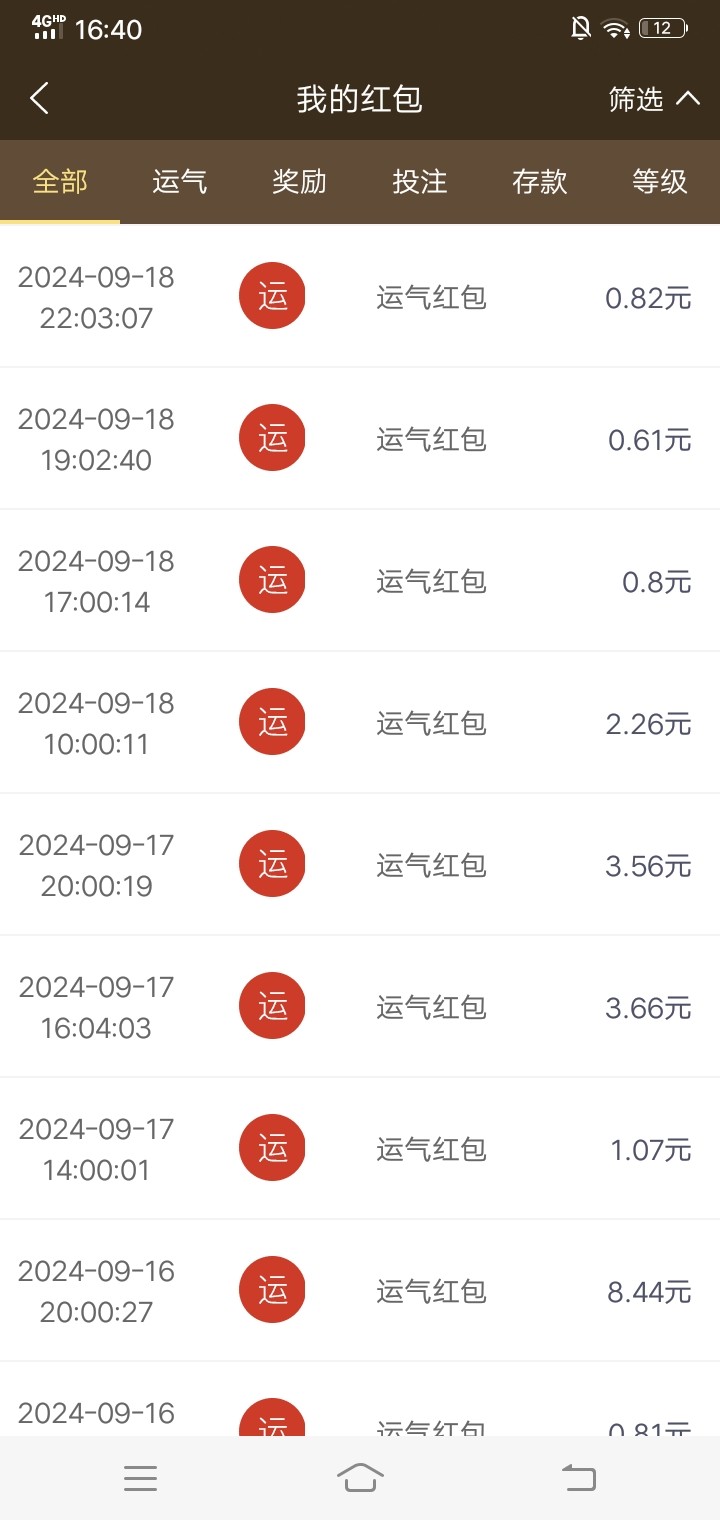Viewport: 720px width, 1520px height.
Task: Switch to the 全部 tab
Action: [x=60, y=182]
